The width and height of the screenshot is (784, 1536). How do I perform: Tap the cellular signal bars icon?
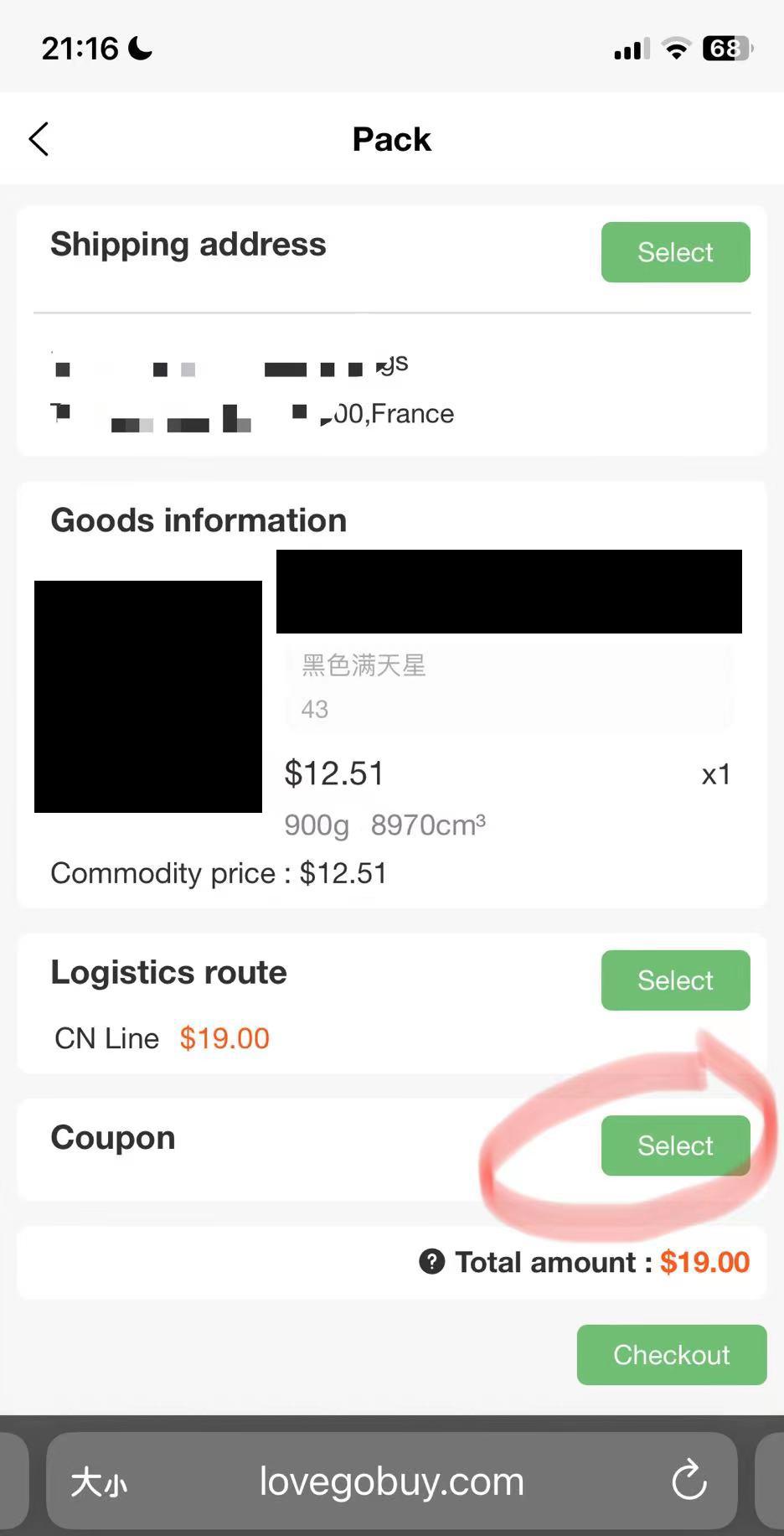[x=630, y=49]
